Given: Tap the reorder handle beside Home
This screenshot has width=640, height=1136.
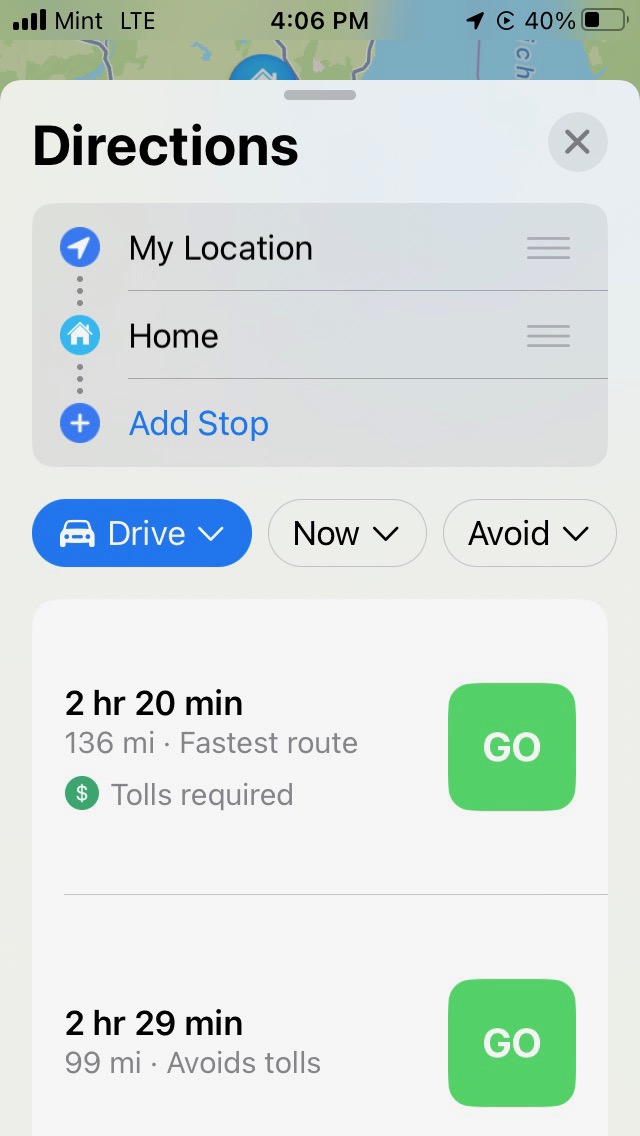Looking at the screenshot, I should (x=548, y=336).
